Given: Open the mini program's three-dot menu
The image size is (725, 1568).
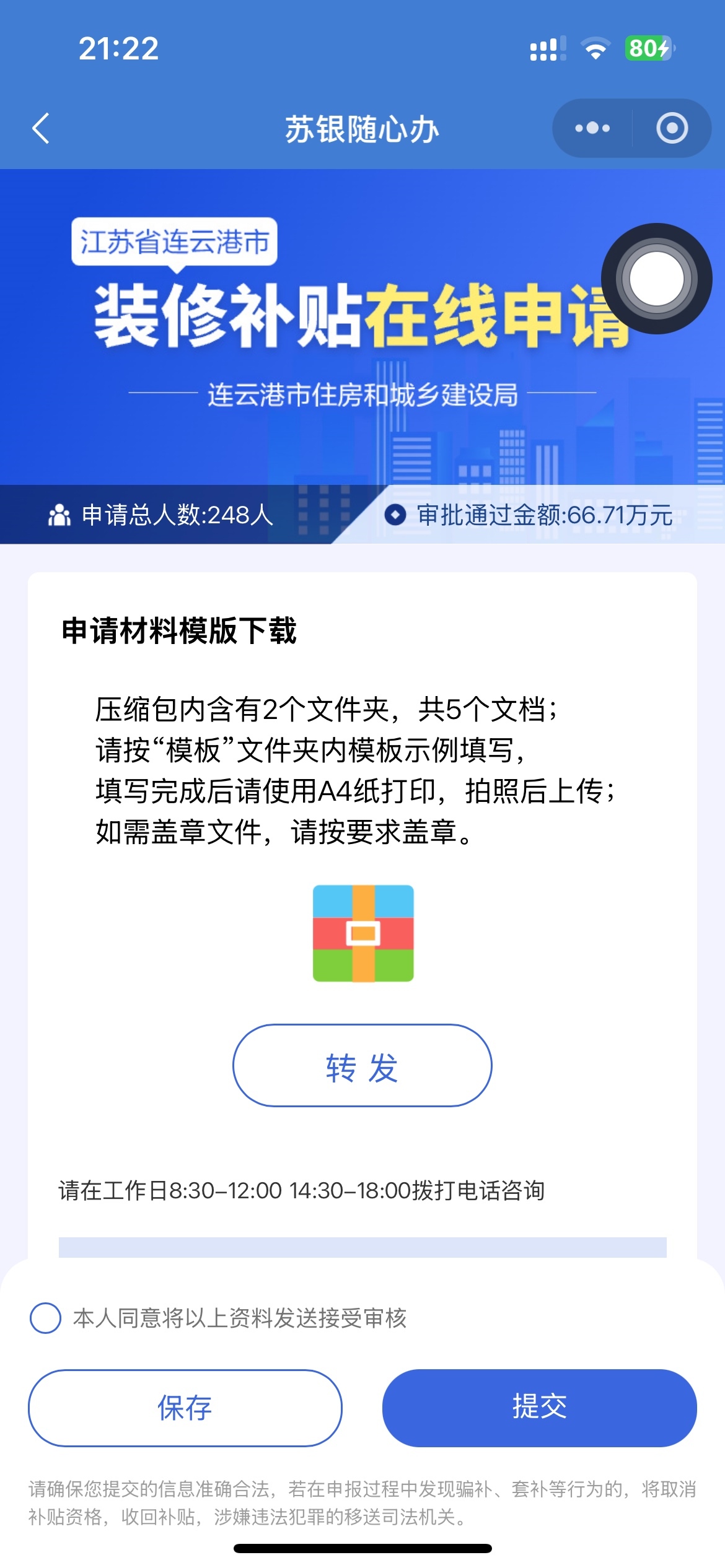Looking at the screenshot, I should click(592, 128).
